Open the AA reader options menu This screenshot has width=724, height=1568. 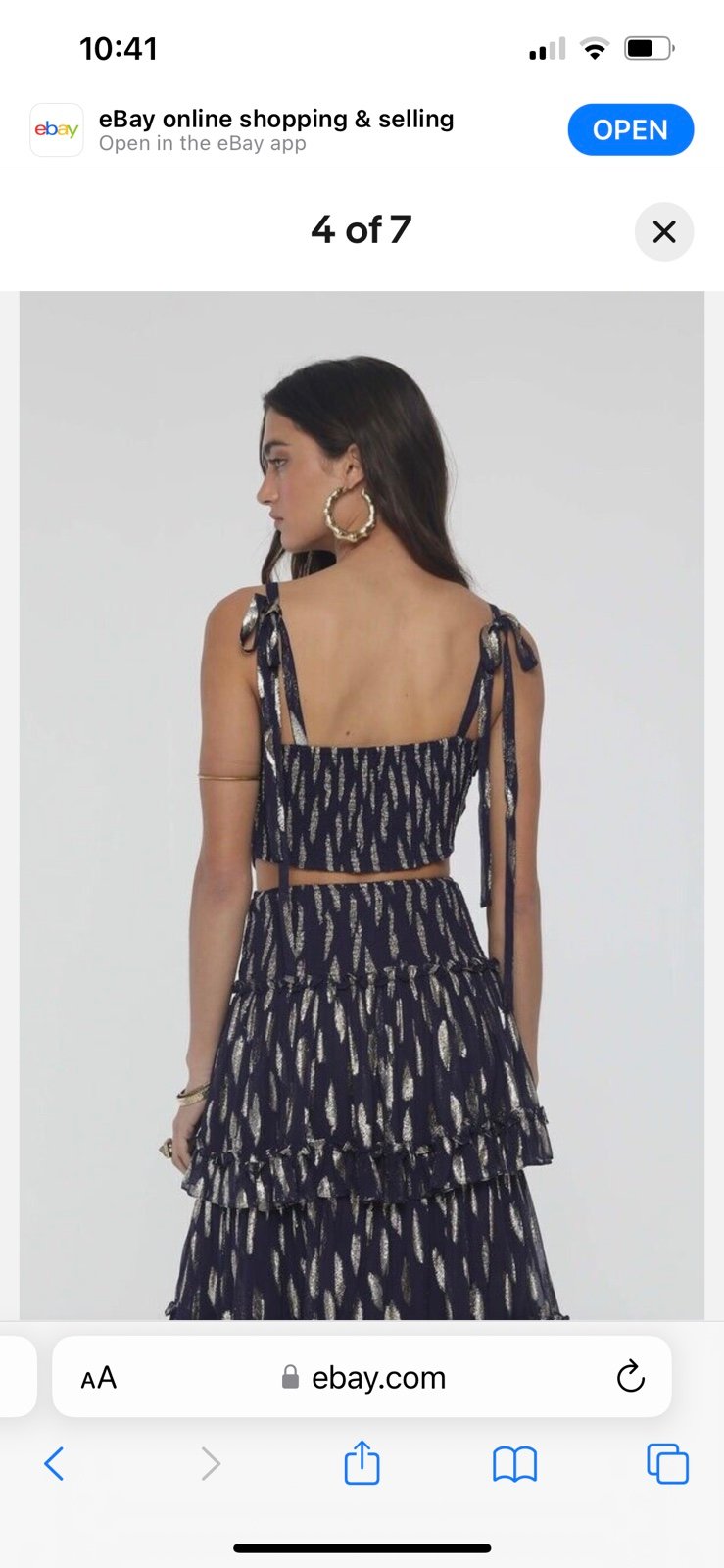pos(99,1378)
